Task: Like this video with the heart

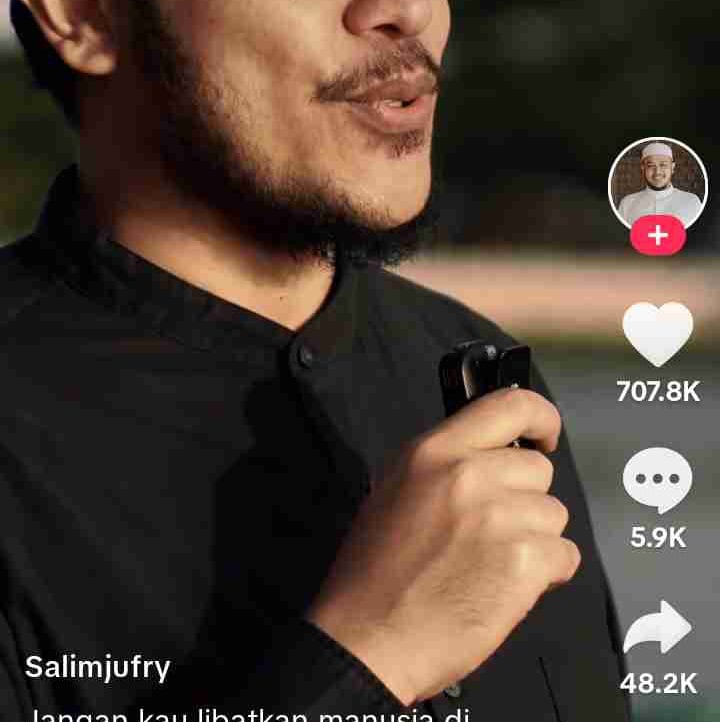Action: point(657,335)
